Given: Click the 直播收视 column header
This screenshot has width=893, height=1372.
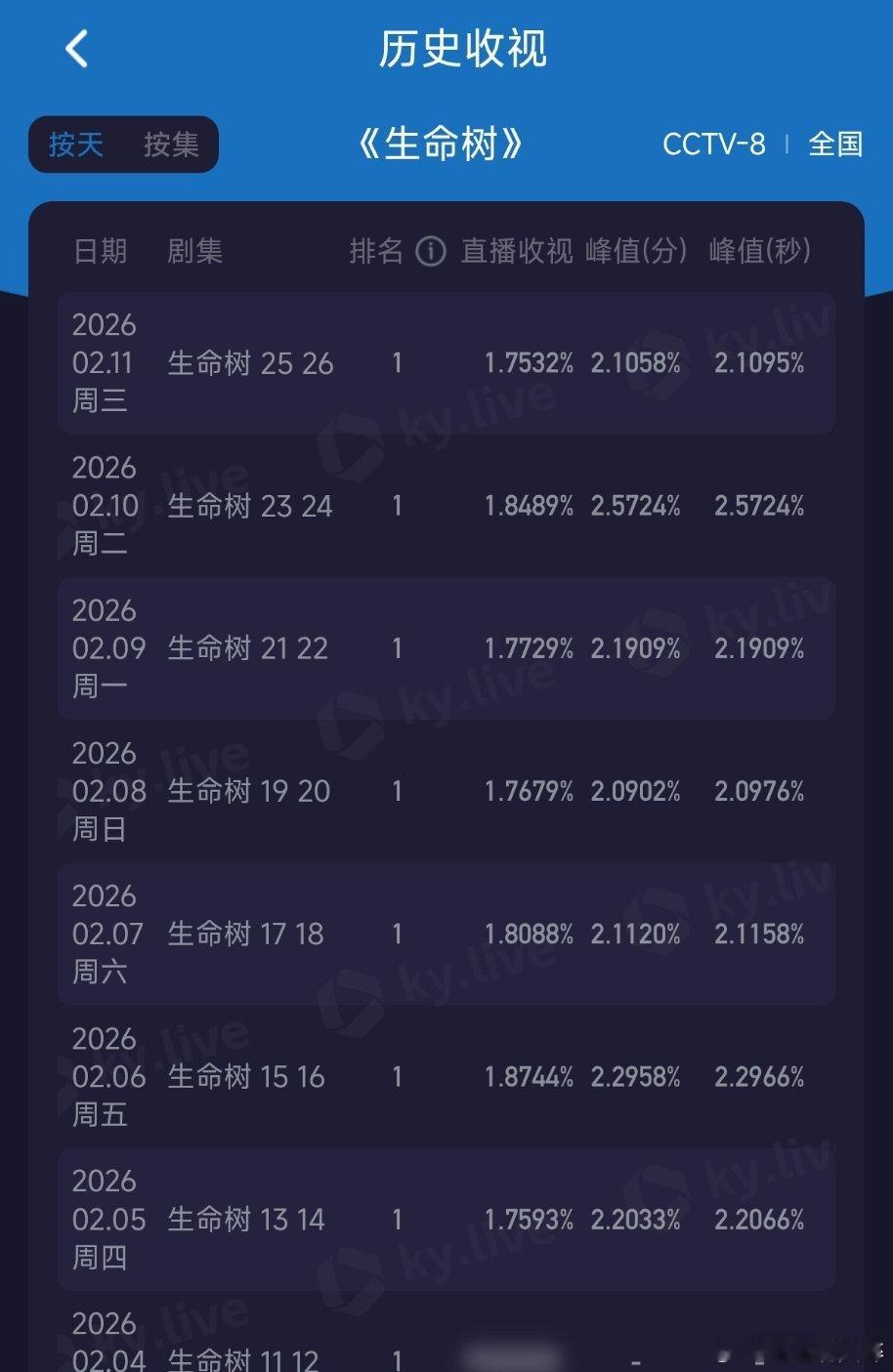Looking at the screenshot, I should [516, 251].
